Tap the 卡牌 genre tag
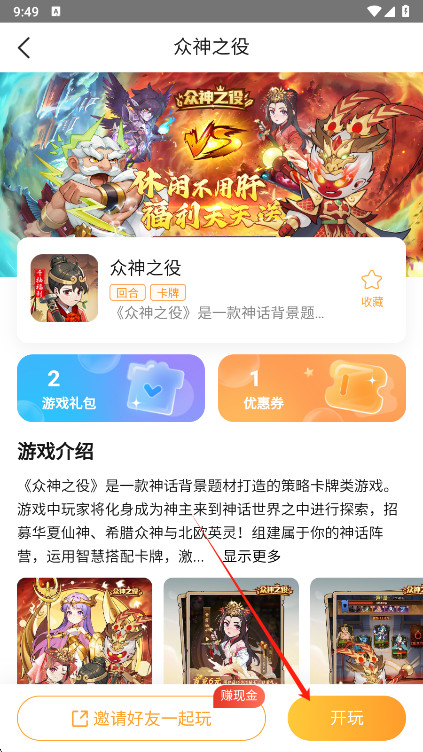This screenshot has width=423, height=752. [x=168, y=292]
